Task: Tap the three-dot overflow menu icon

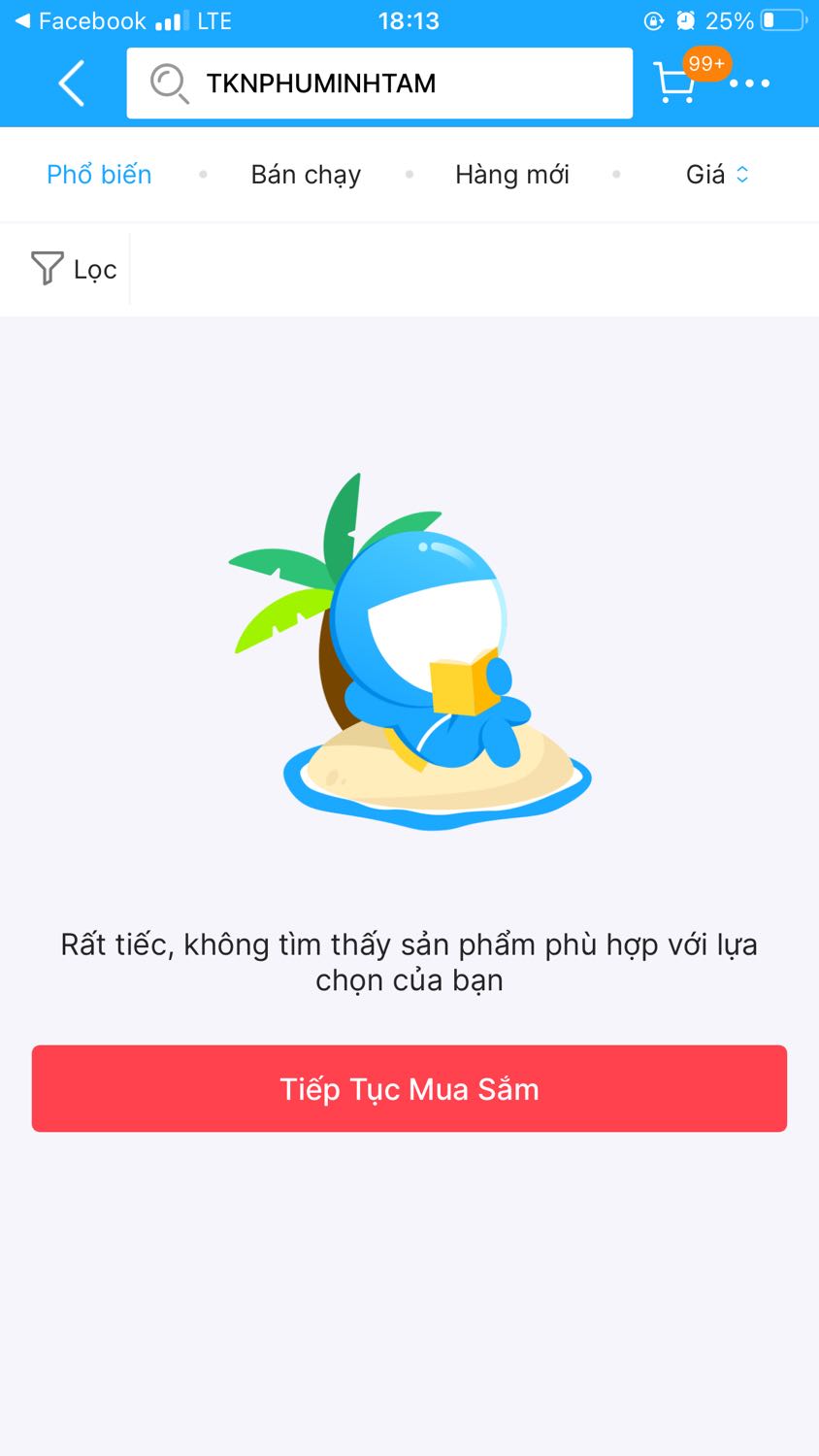Action: [x=751, y=83]
